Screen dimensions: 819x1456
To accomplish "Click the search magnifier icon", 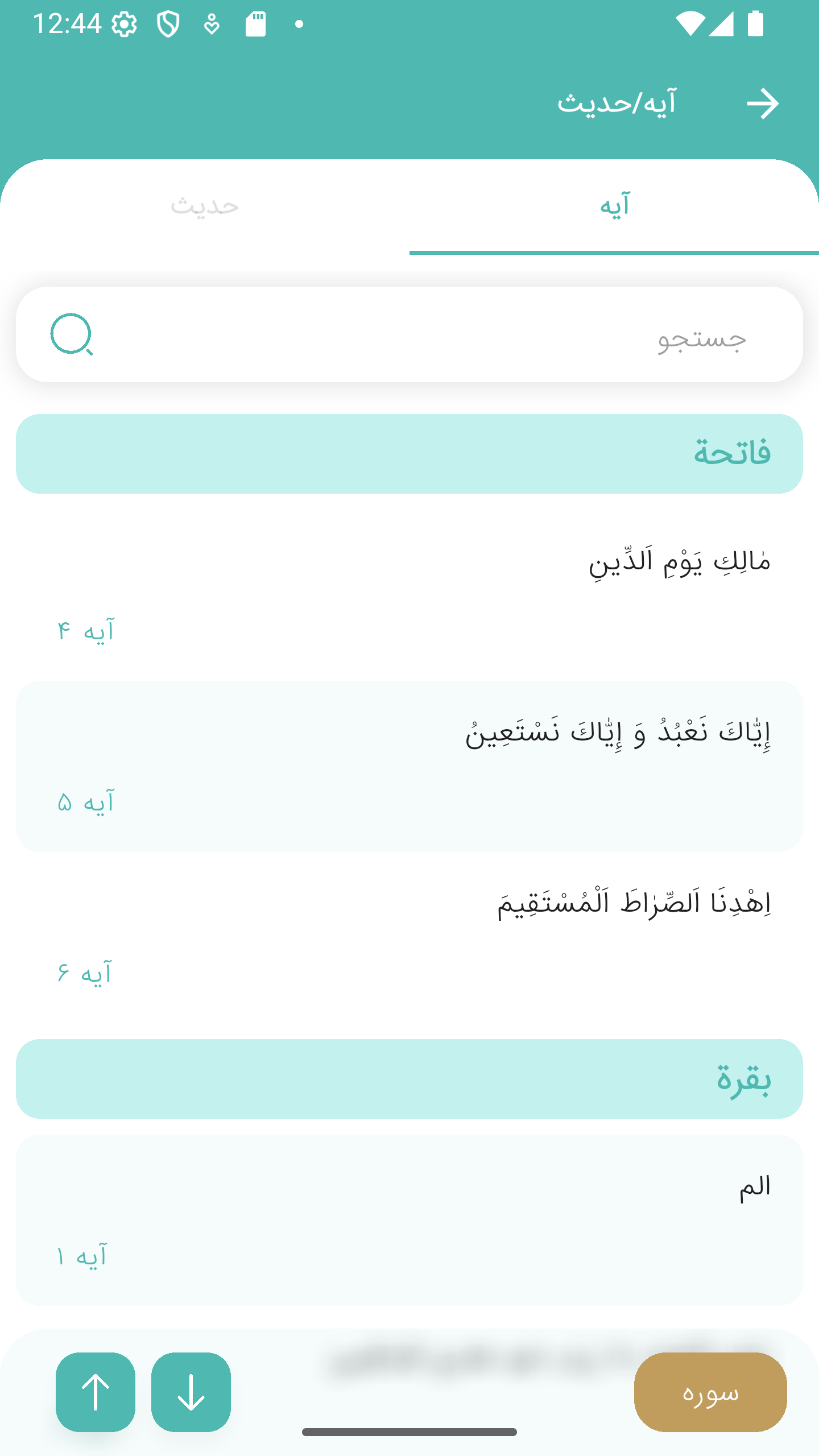I will pyautogui.click(x=73, y=337).
